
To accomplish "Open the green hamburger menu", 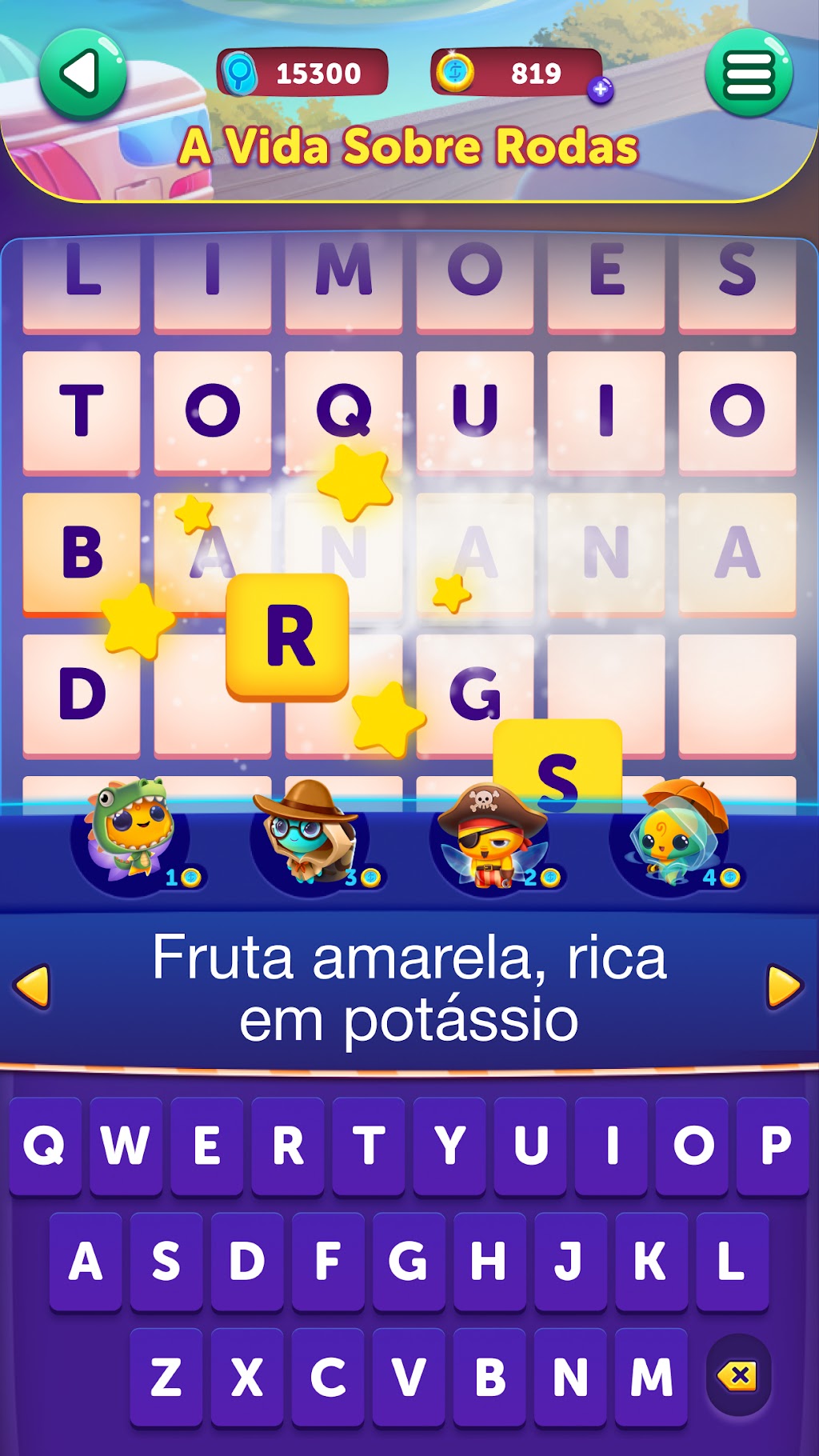I will pyautogui.click(x=749, y=74).
